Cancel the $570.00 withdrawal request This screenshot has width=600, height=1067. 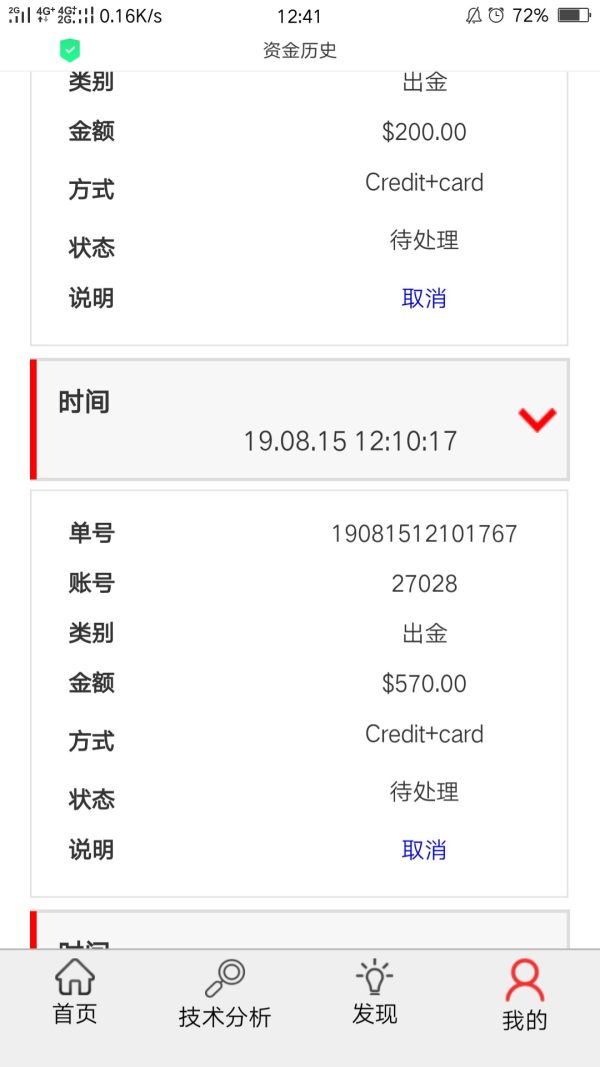pyautogui.click(x=424, y=850)
